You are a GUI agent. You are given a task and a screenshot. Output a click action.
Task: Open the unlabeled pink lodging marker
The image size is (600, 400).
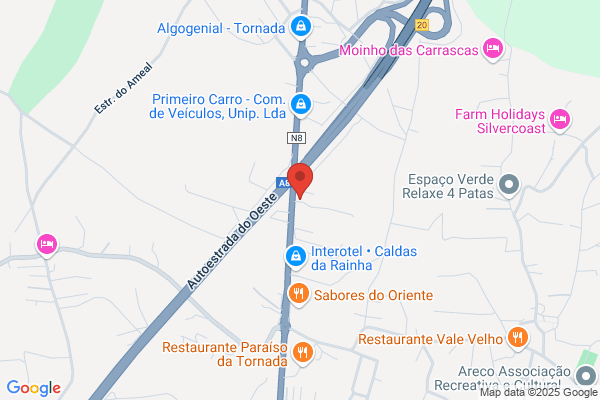[x=47, y=245]
